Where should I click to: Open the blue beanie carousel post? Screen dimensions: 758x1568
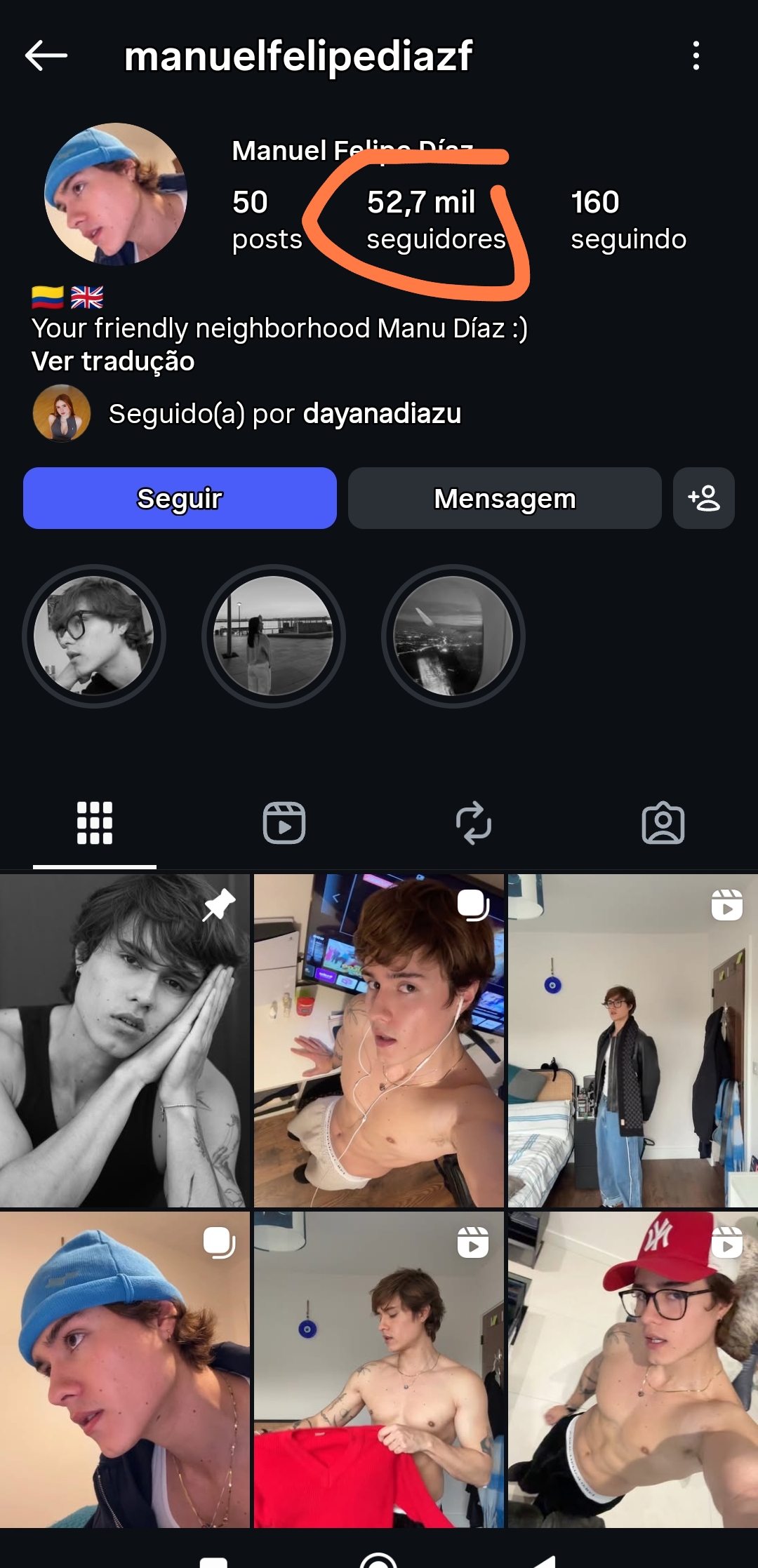(x=125, y=1369)
